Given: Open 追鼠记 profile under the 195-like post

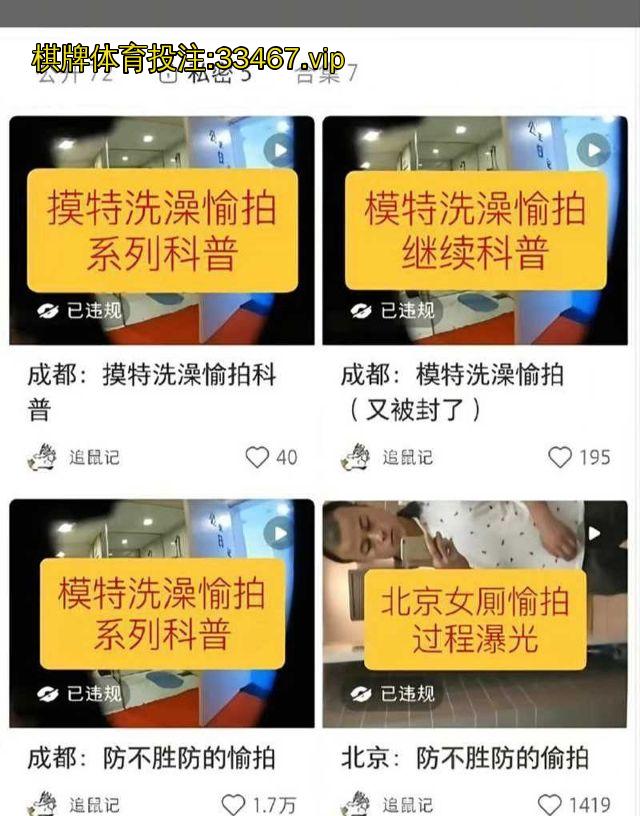Looking at the screenshot, I should coord(390,457).
